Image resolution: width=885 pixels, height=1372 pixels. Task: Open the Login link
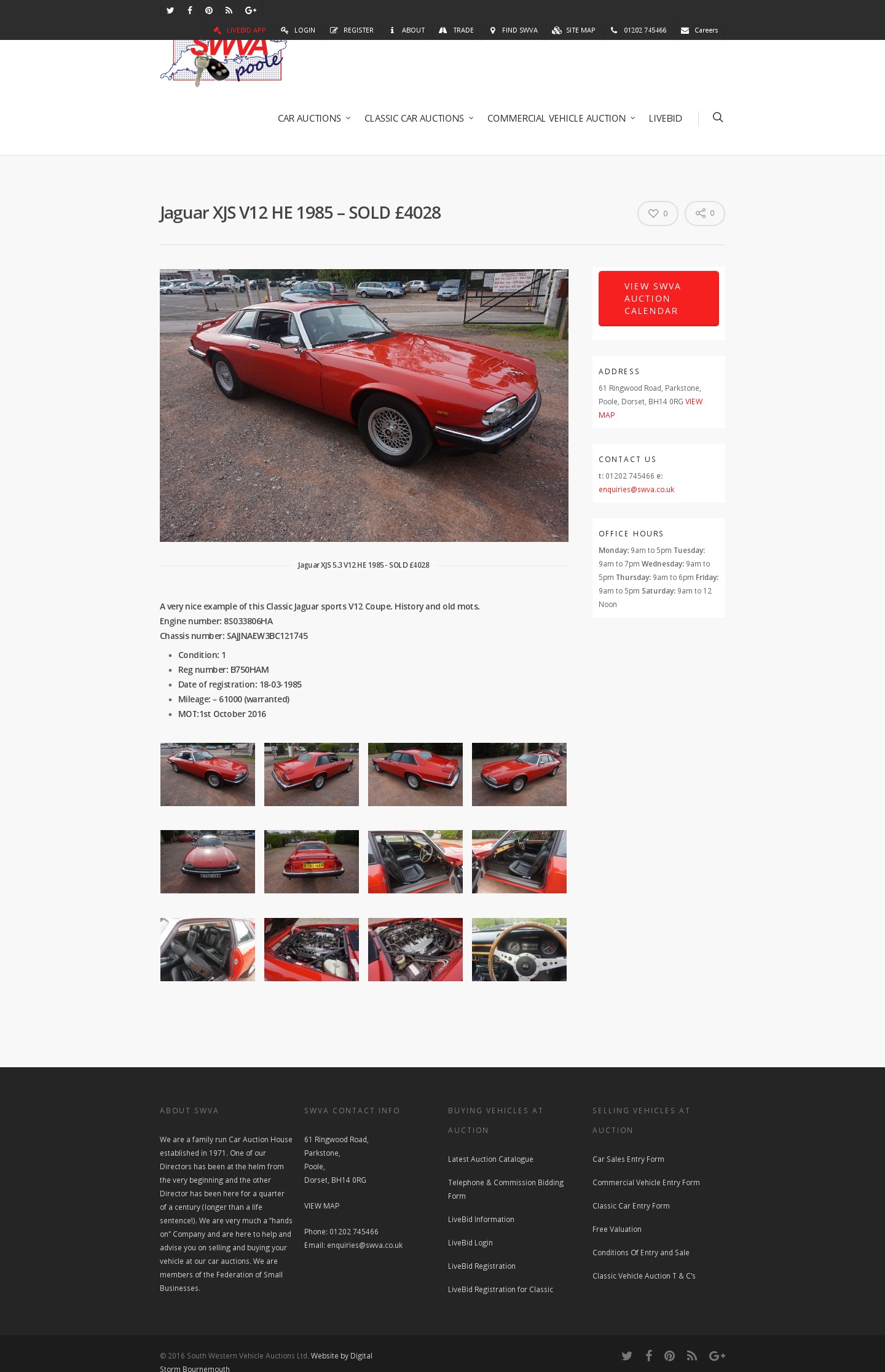pos(298,30)
